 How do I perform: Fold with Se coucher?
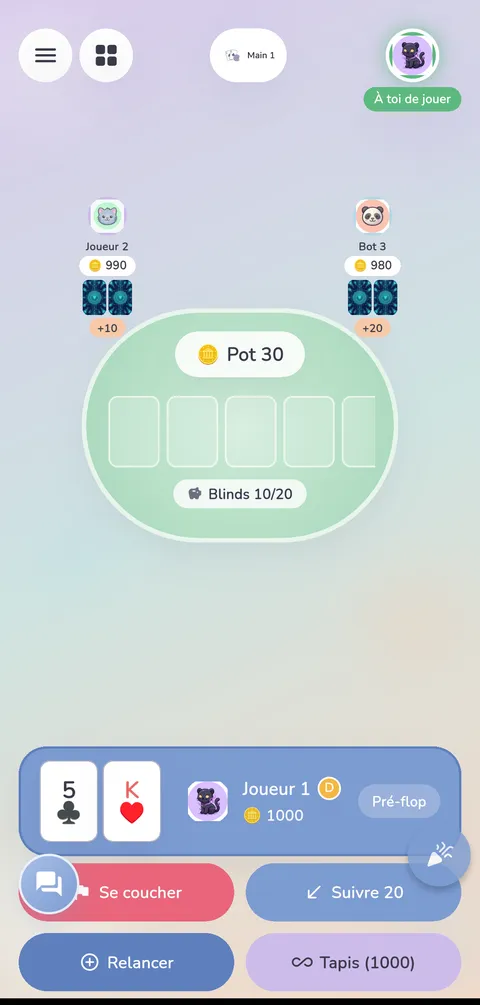coord(126,892)
